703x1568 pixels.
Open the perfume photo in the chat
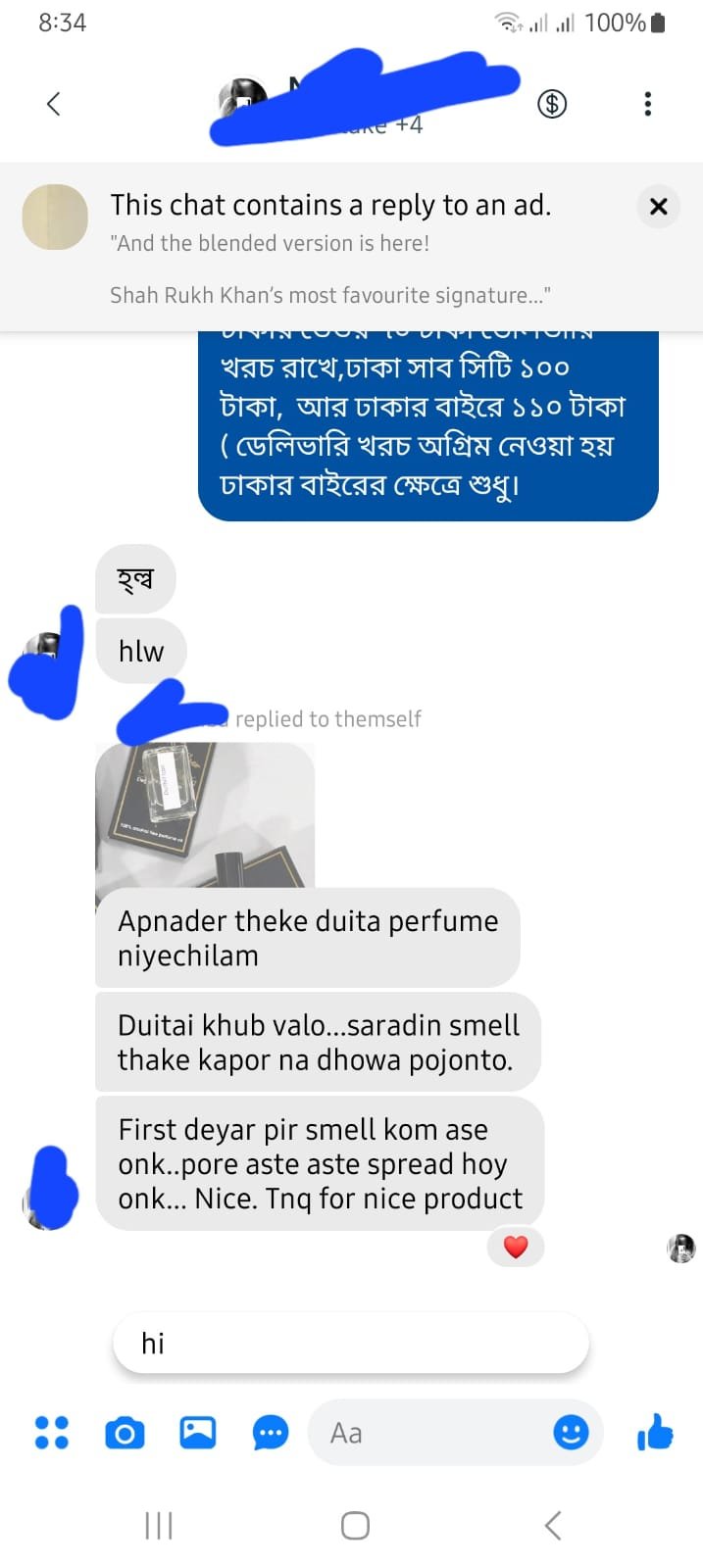pos(205,815)
